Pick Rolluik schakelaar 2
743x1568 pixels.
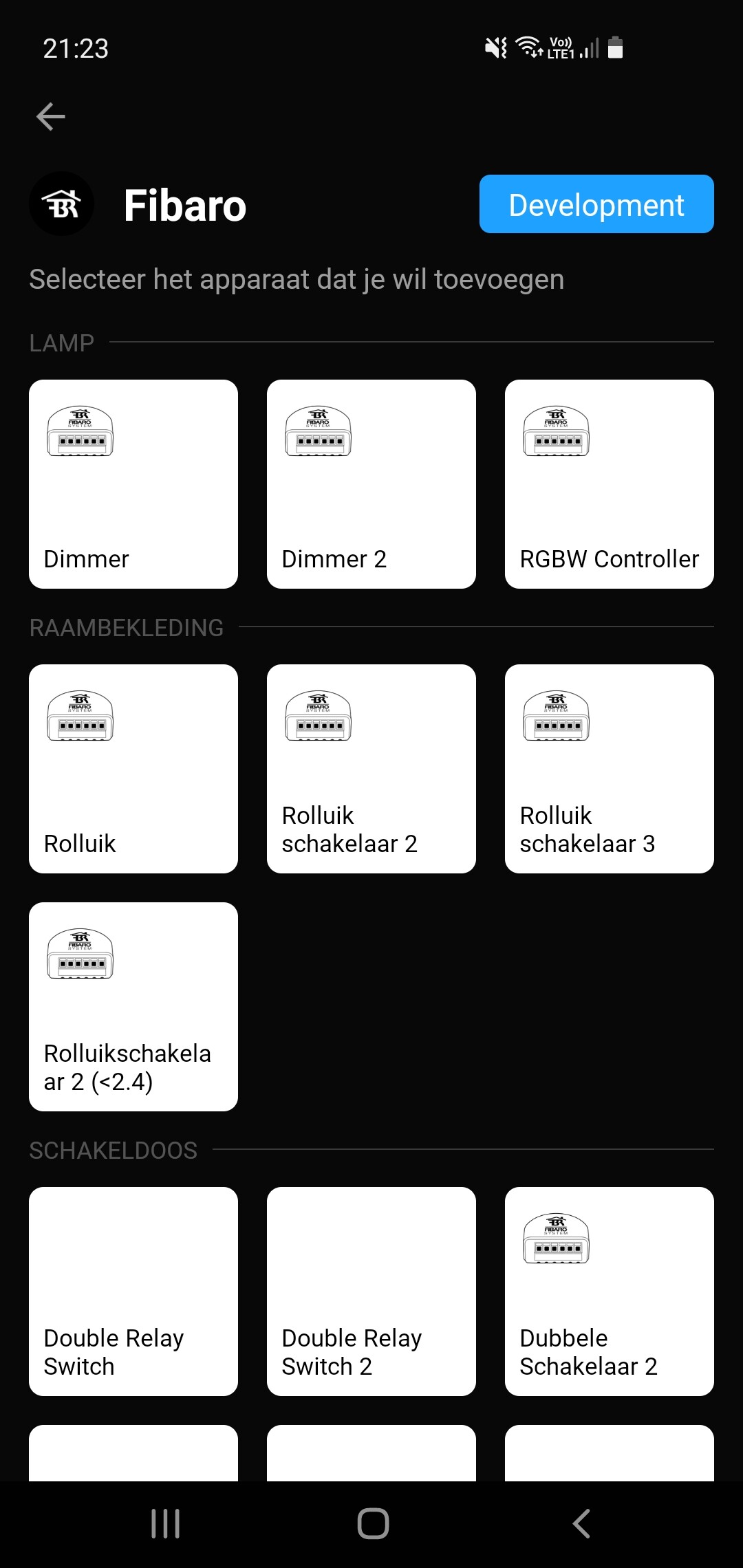(371, 769)
